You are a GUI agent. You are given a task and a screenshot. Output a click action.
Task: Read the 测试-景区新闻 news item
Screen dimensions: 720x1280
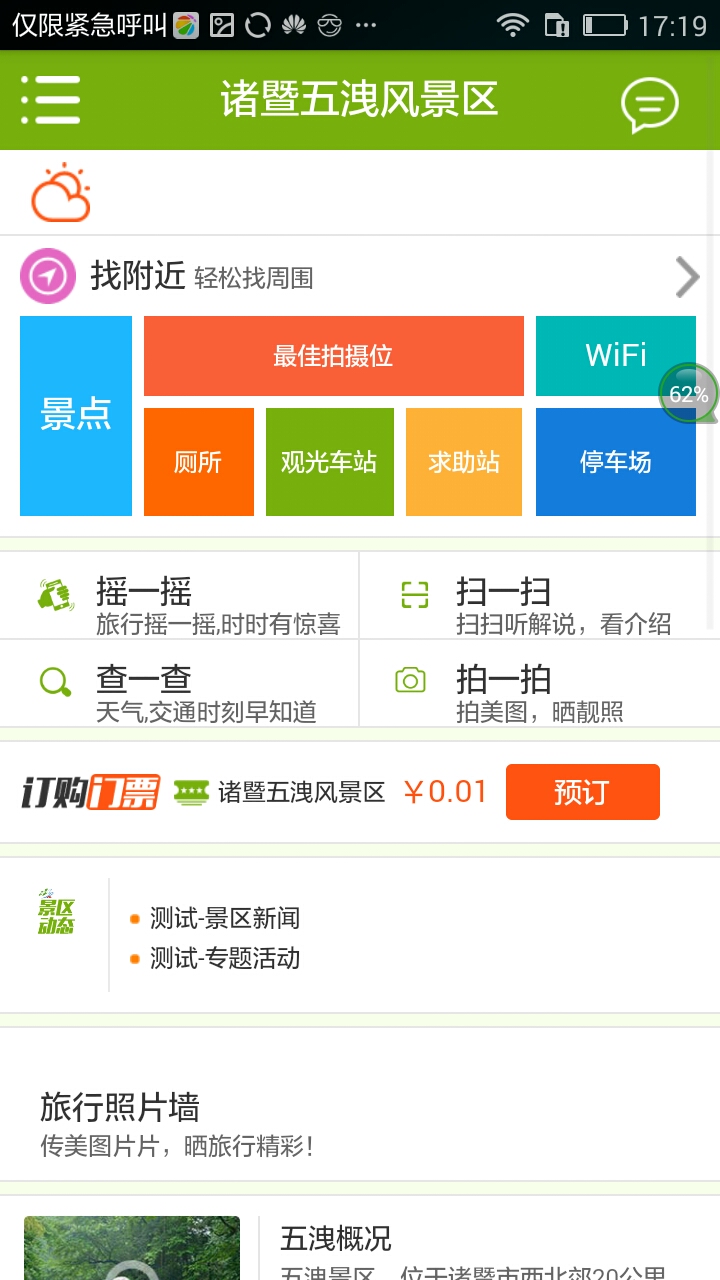(x=225, y=918)
